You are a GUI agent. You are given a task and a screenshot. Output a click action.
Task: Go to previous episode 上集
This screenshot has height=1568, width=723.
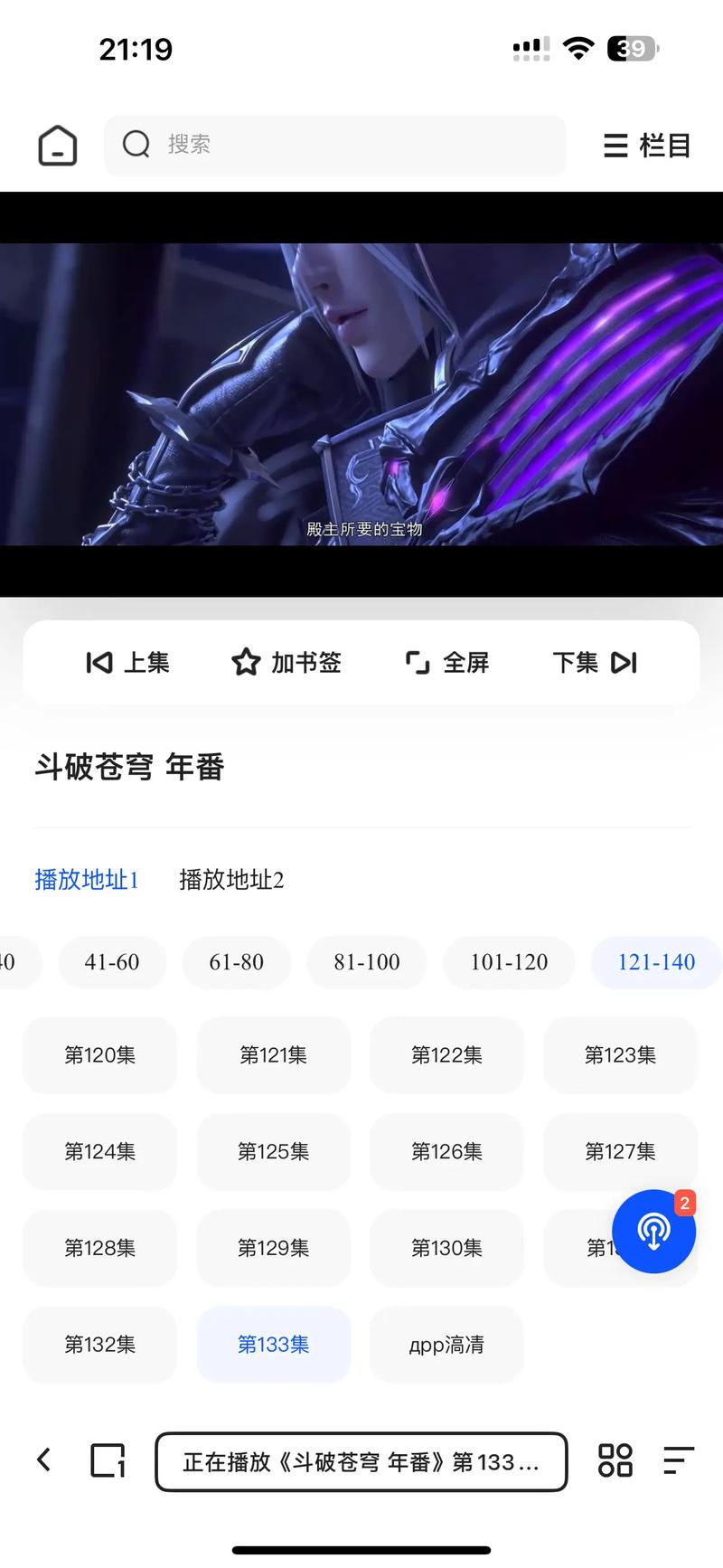click(x=127, y=663)
